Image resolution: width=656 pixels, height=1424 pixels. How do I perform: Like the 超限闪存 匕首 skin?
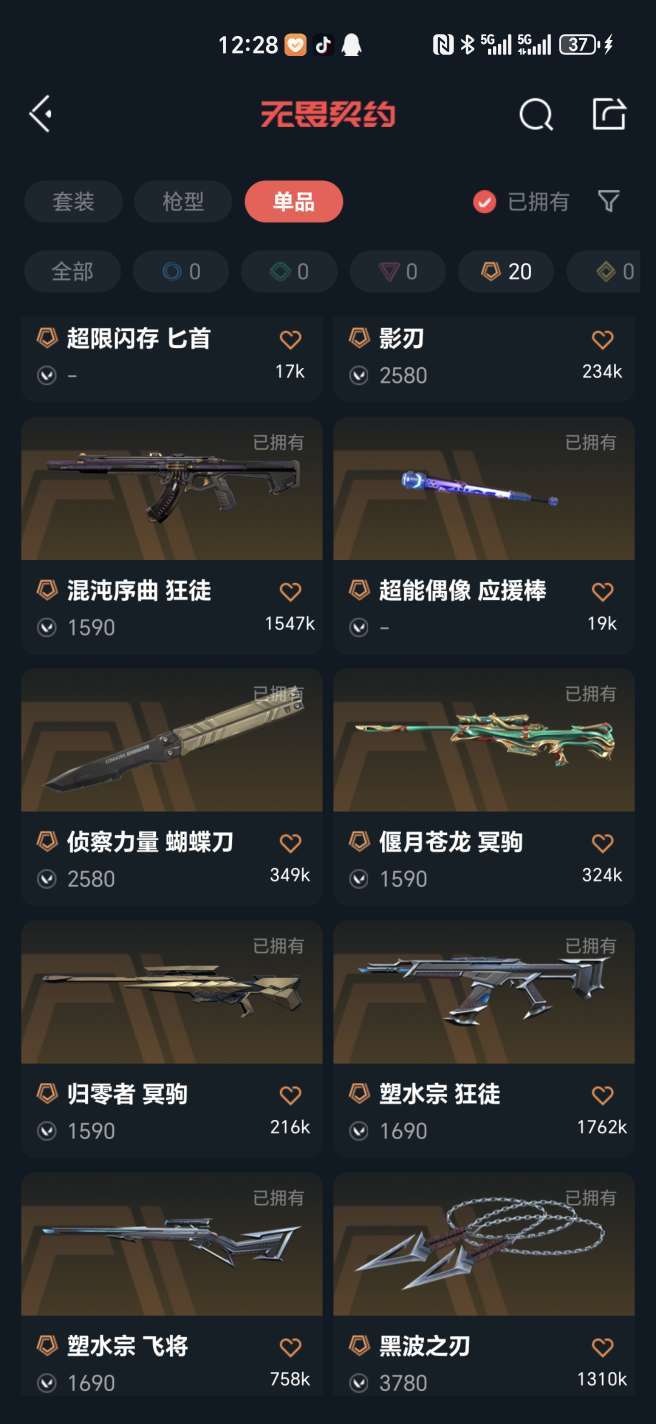click(x=290, y=339)
